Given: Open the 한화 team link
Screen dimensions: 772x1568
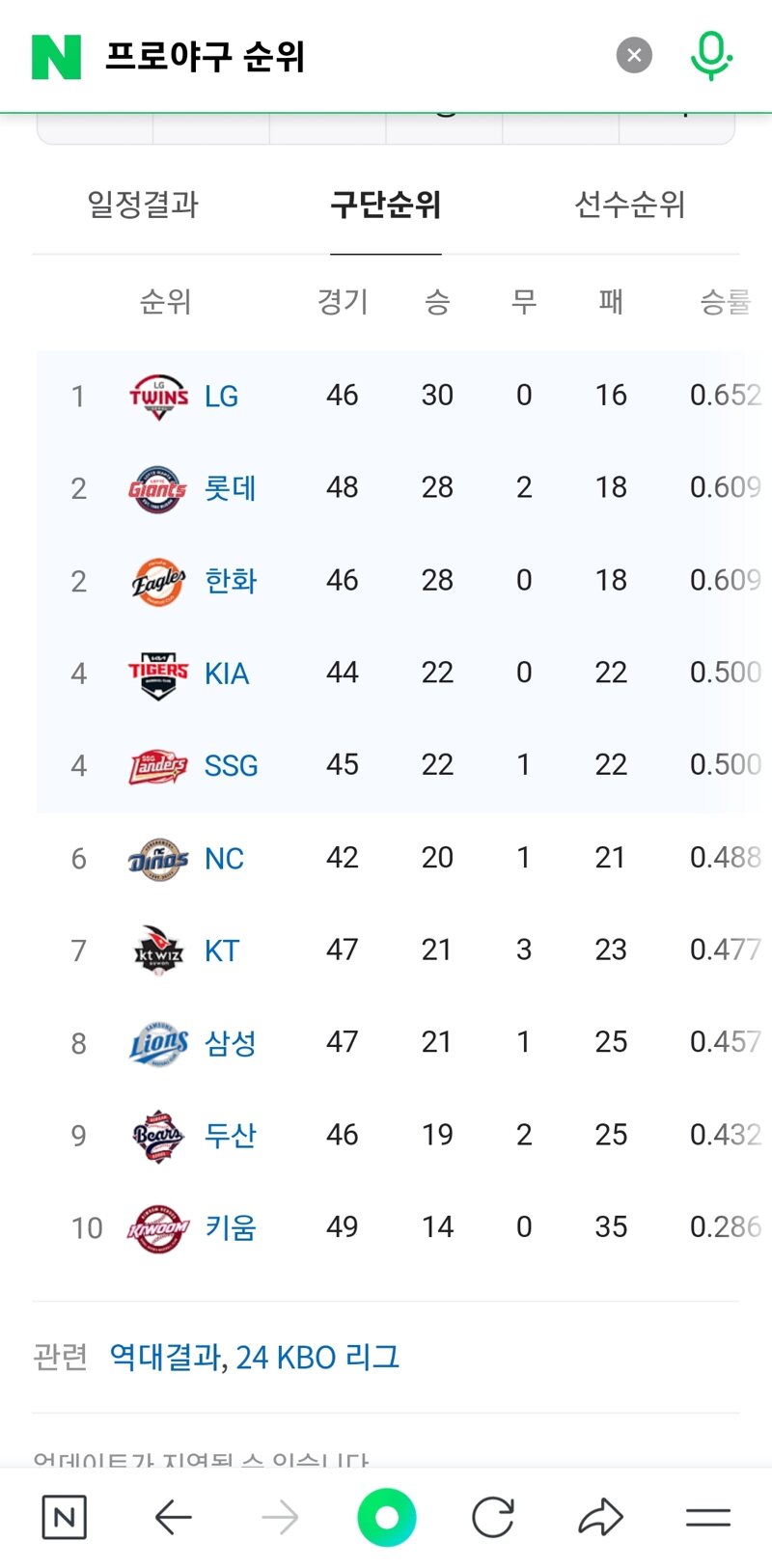Looking at the screenshot, I should click(x=231, y=581).
